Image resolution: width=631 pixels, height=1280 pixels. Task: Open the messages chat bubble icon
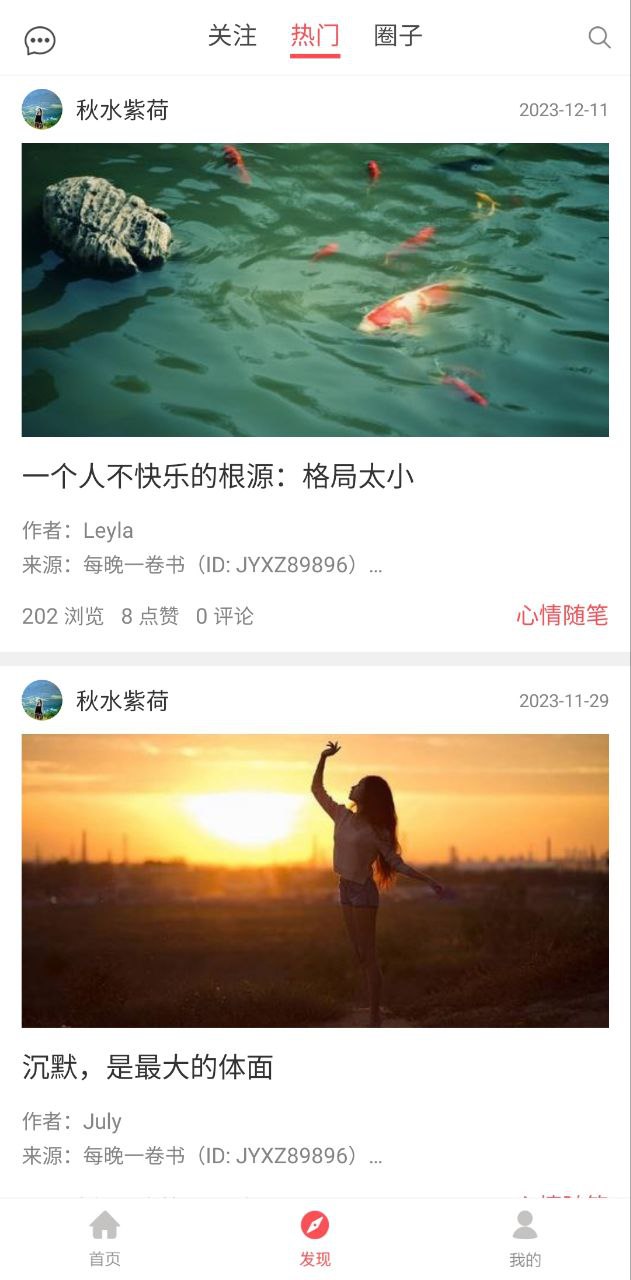click(40, 40)
